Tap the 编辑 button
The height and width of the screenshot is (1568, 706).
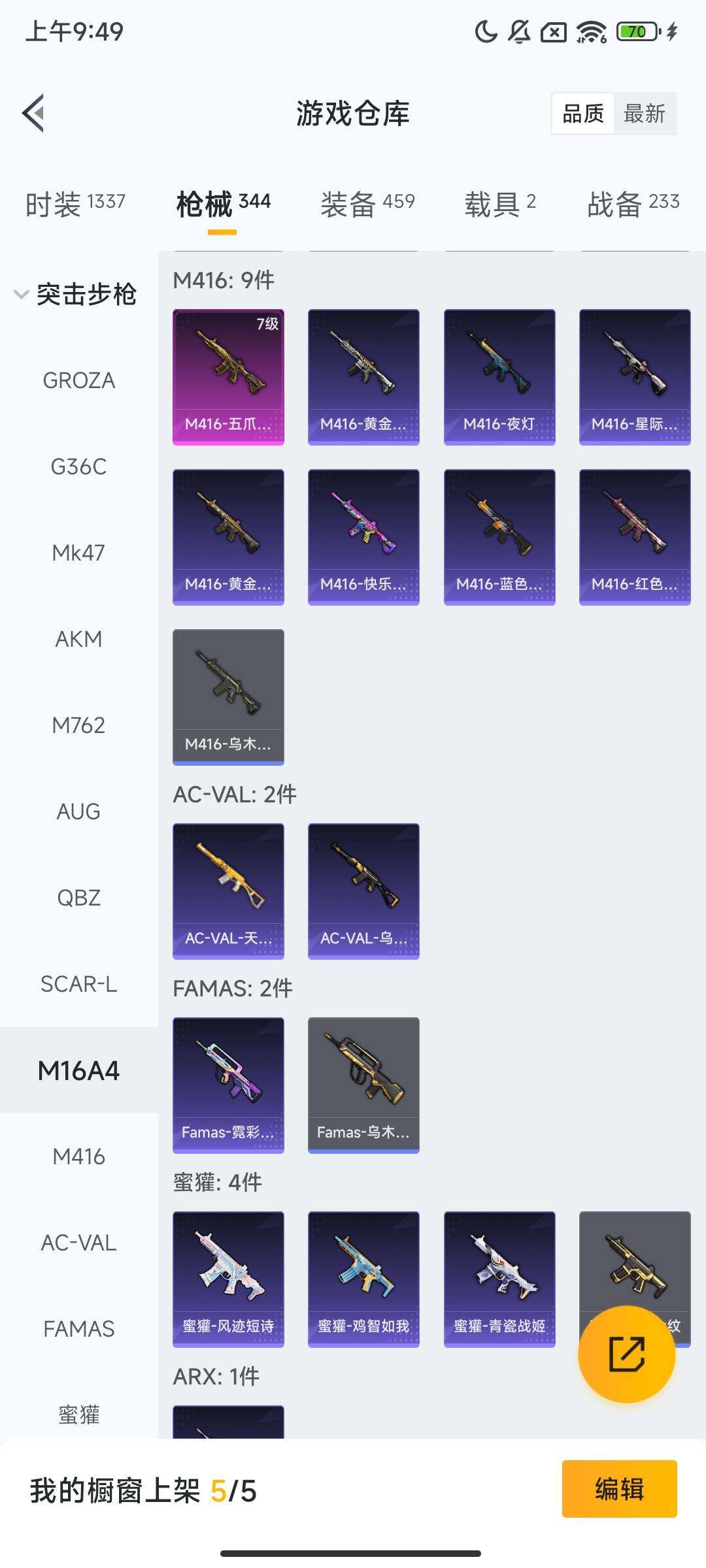[x=619, y=1489]
